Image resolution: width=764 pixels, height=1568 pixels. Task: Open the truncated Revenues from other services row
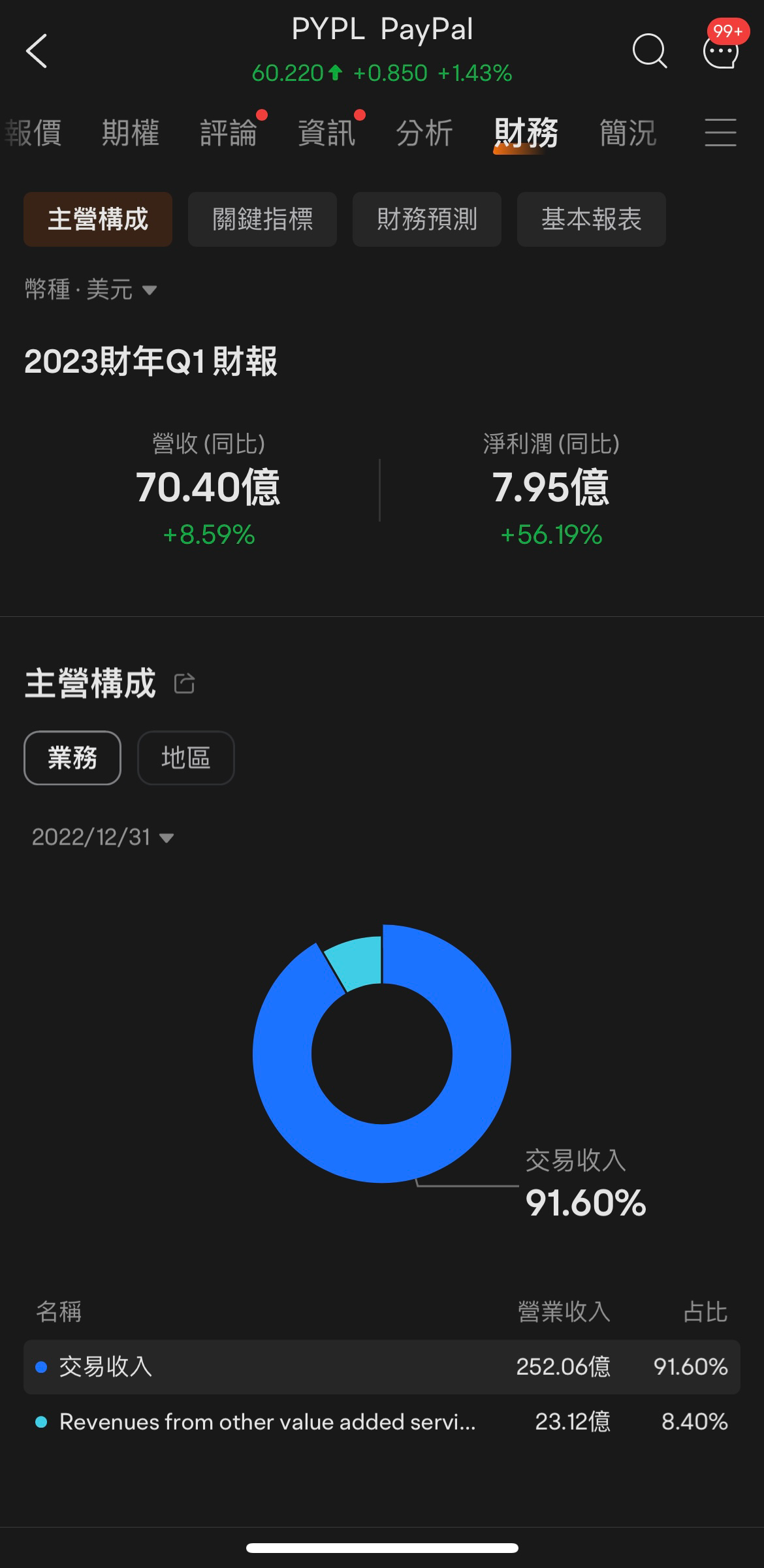(x=268, y=1420)
